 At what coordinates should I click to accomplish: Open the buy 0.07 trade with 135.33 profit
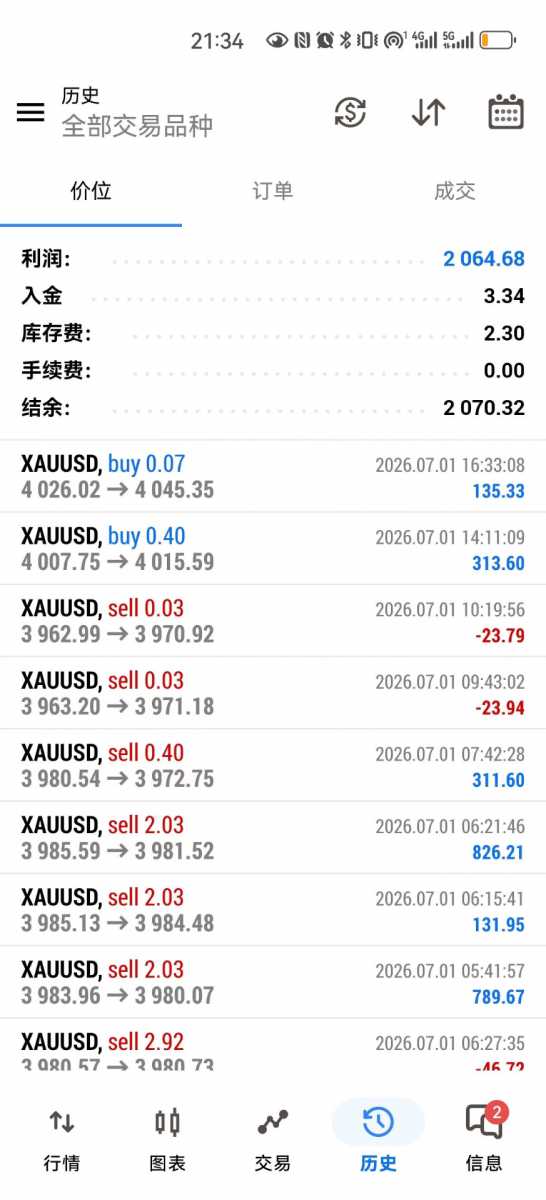pyautogui.click(x=273, y=476)
